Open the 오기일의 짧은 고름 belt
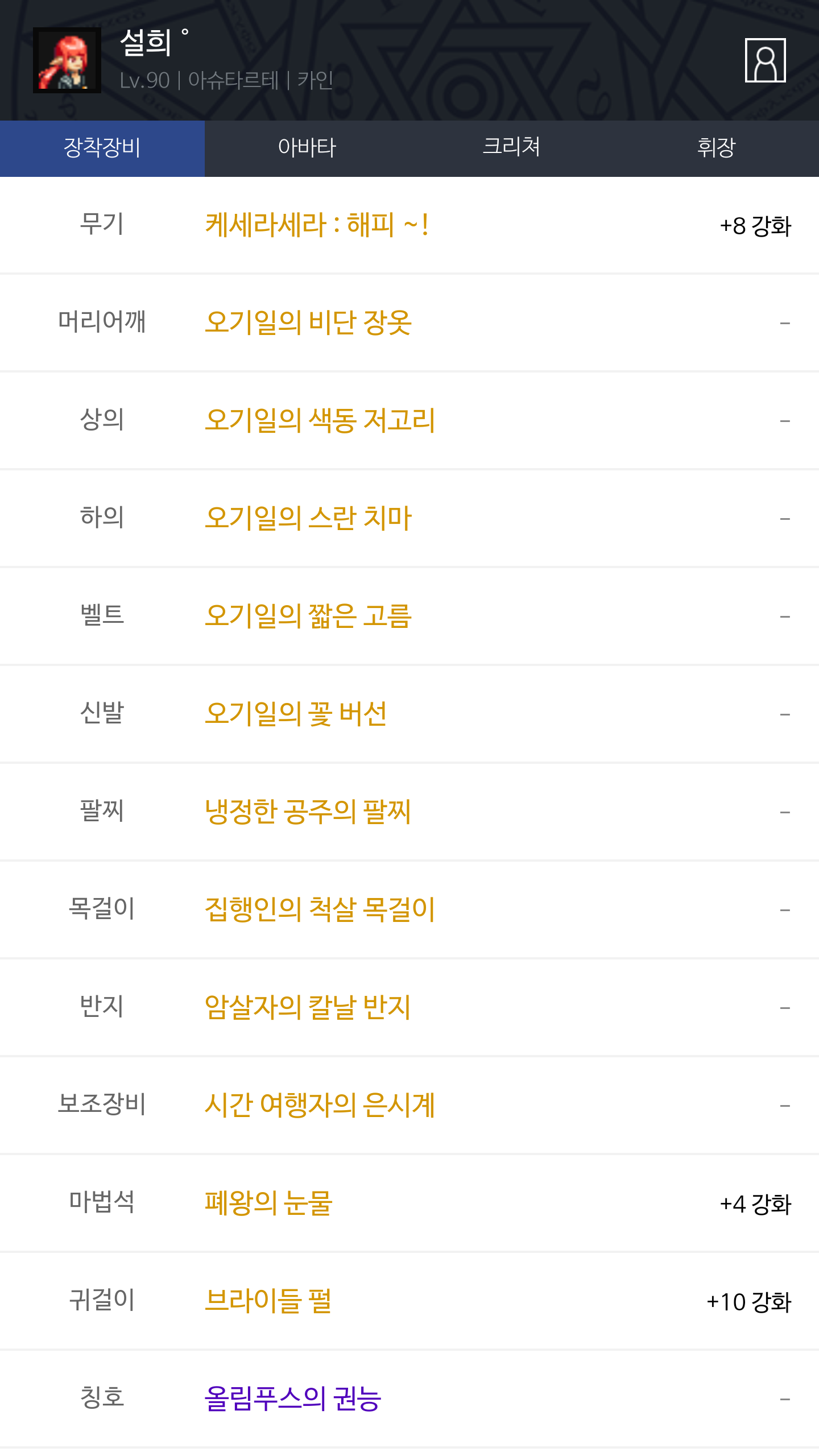The height and width of the screenshot is (1456, 819). 308,617
